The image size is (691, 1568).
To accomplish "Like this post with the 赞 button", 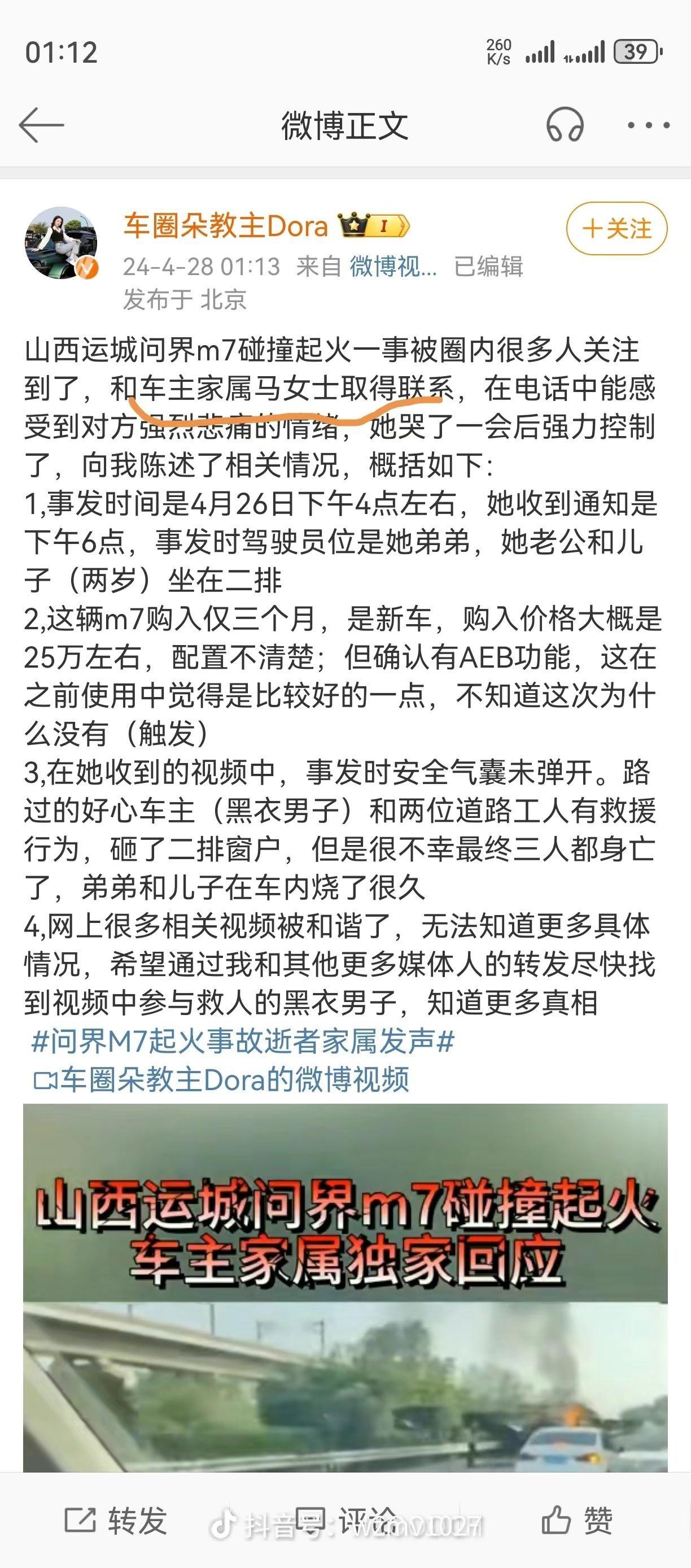I will coord(576,1521).
